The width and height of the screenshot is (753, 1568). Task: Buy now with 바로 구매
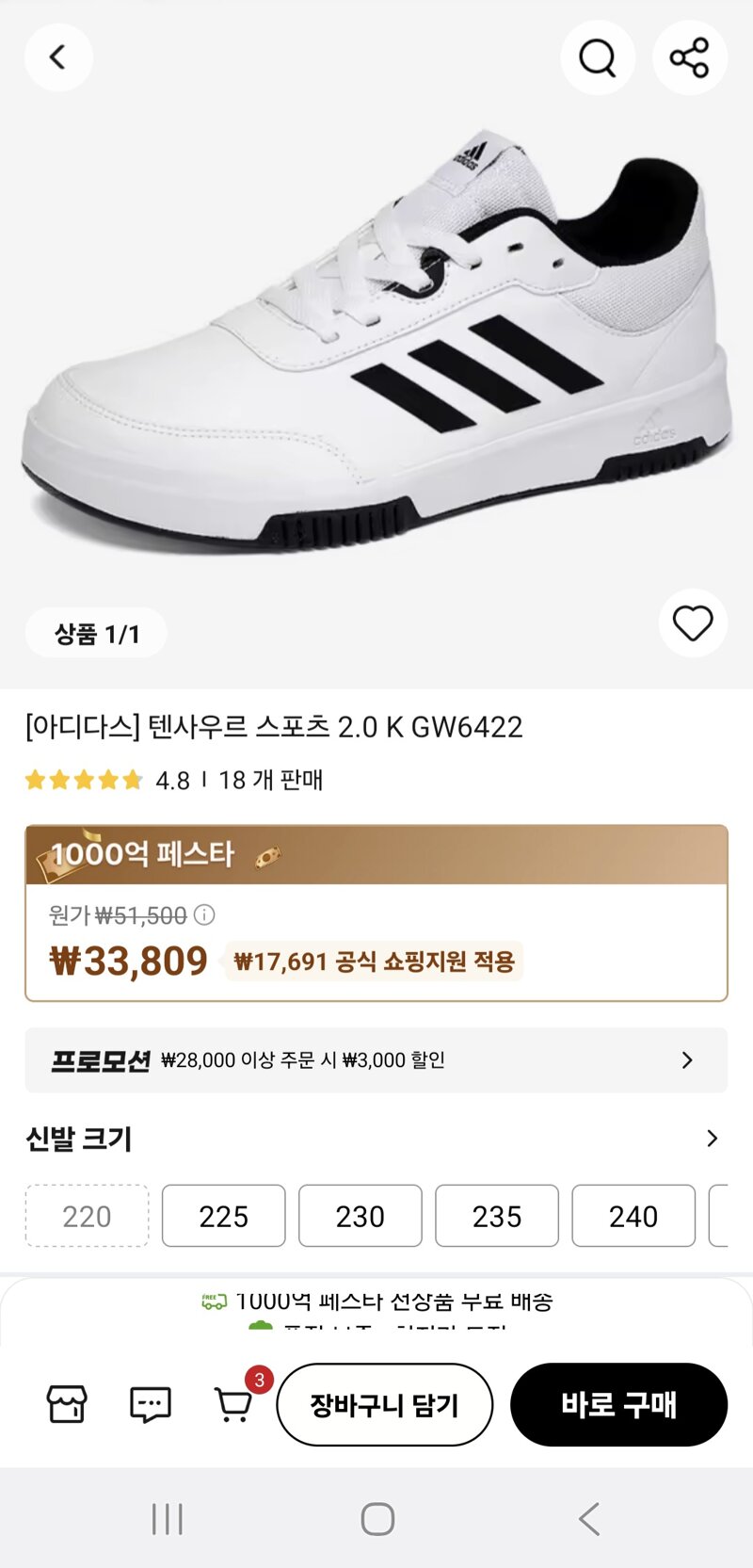(x=618, y=1404)
